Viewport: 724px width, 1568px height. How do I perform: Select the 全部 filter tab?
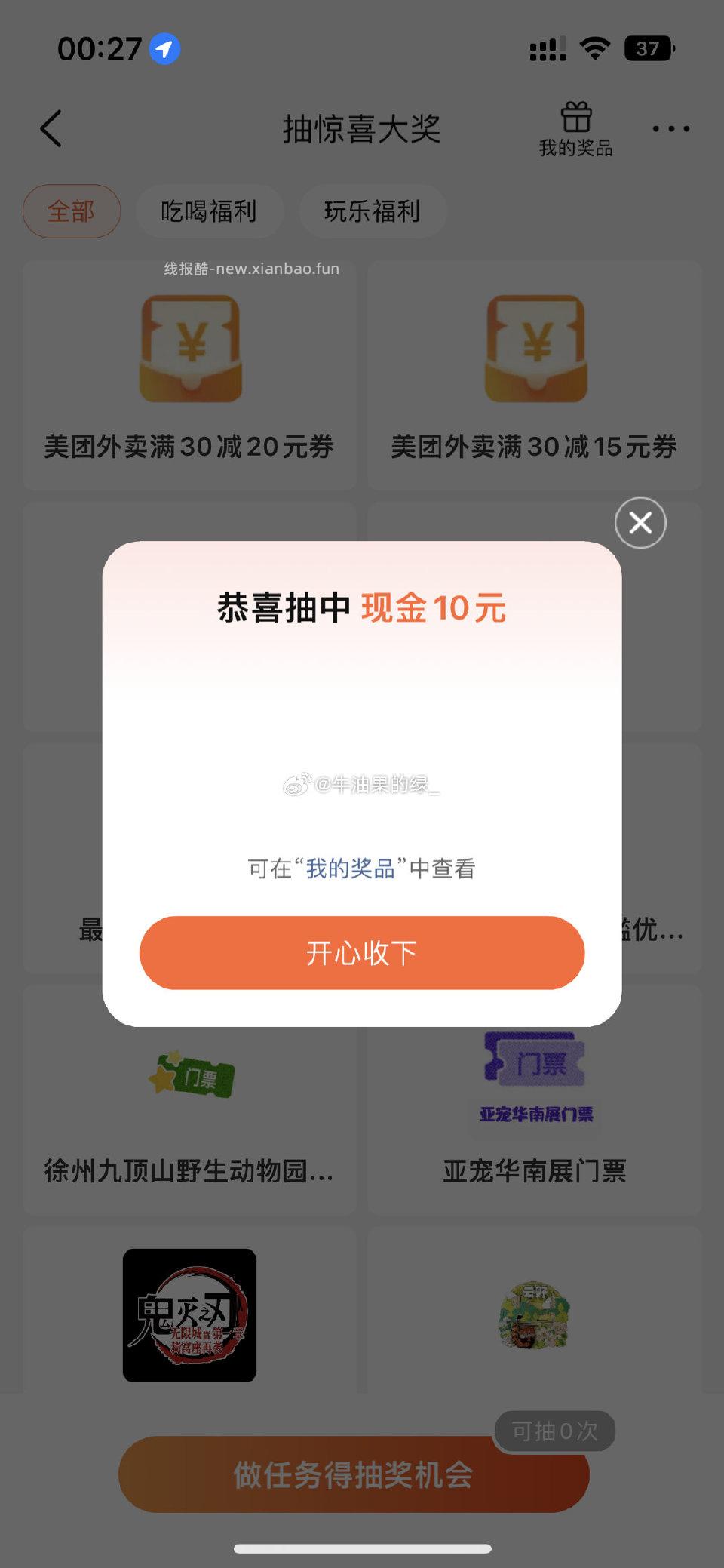point(71,212)
